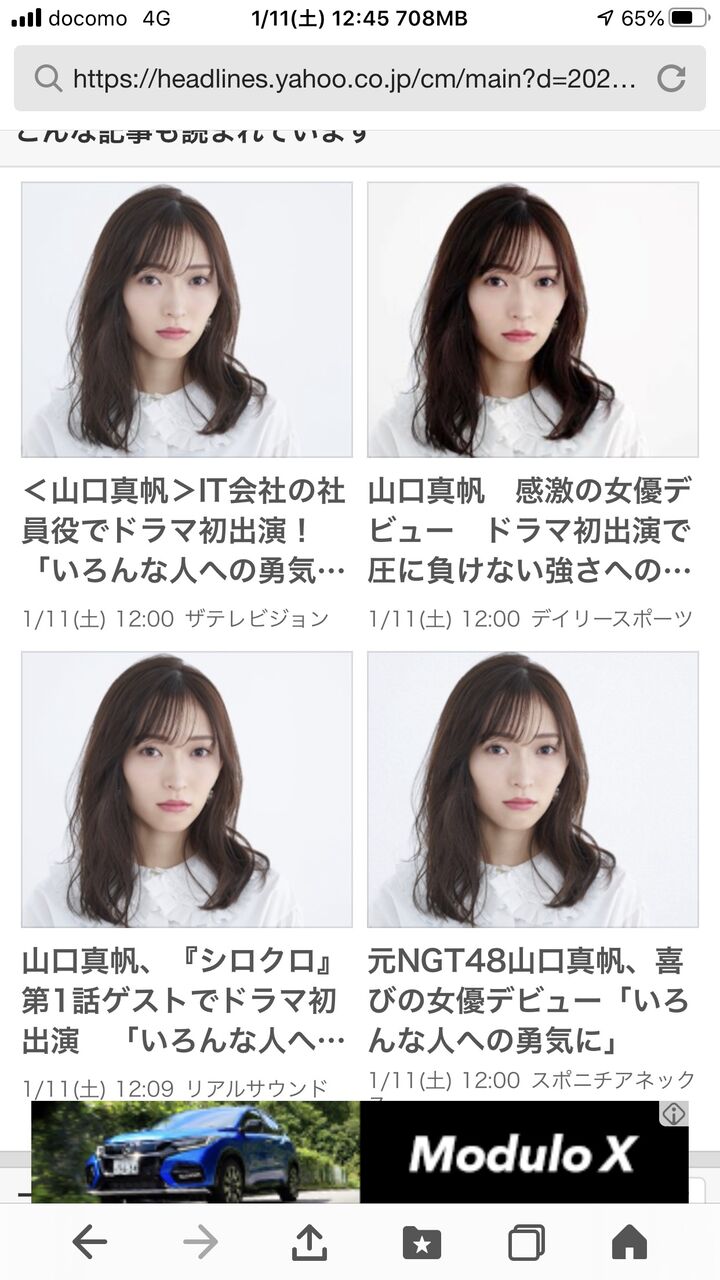Go back to the previous page

[90, 1243]
